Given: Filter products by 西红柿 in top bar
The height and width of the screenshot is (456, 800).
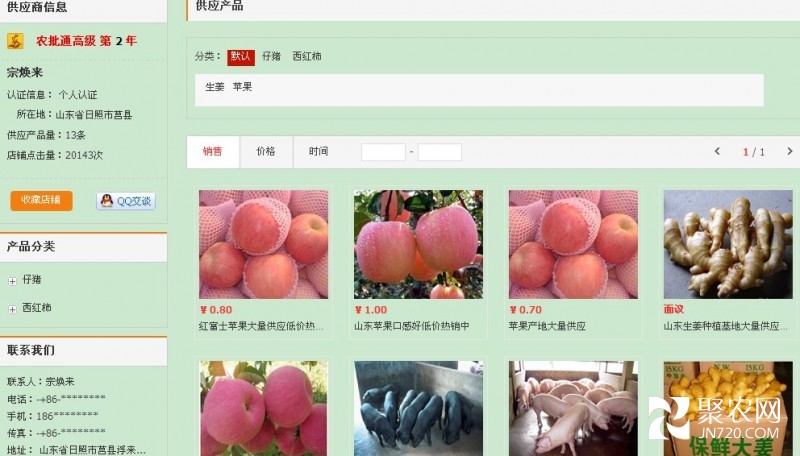Looking at the screenshot, I should click(307, 56).
